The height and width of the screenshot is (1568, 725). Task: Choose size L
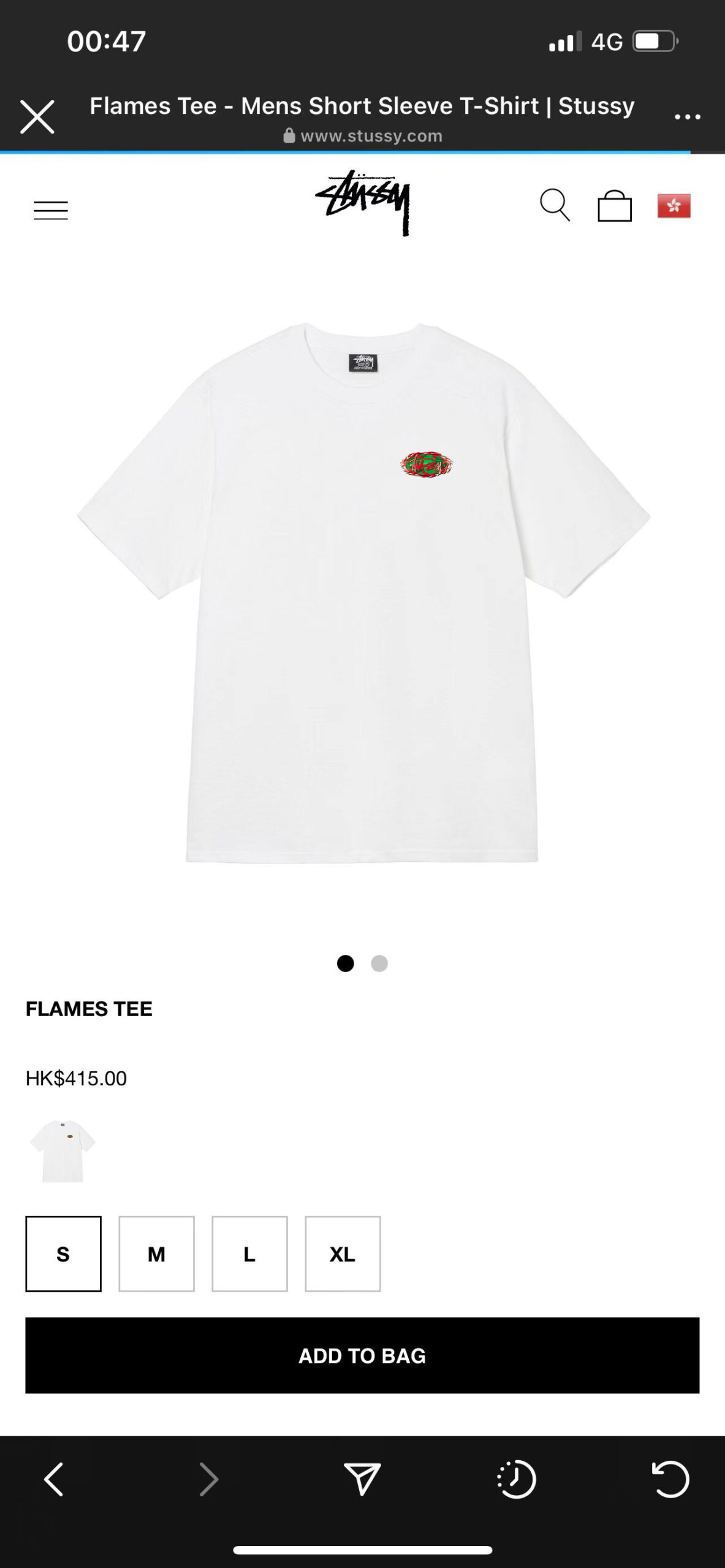coord(249,1254)
